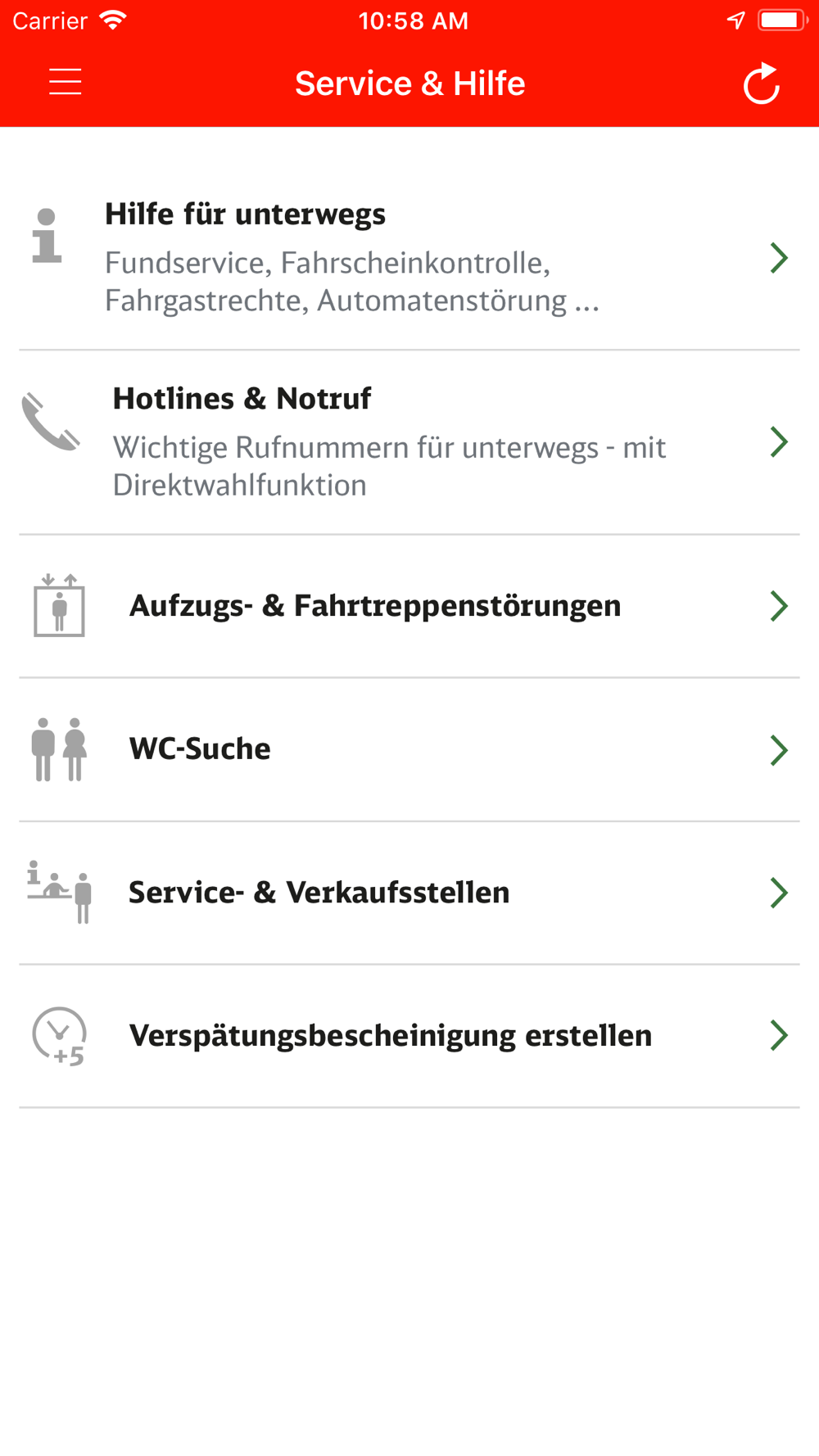View Aufzugs- & Fahrtreppenstörungen

409,606
